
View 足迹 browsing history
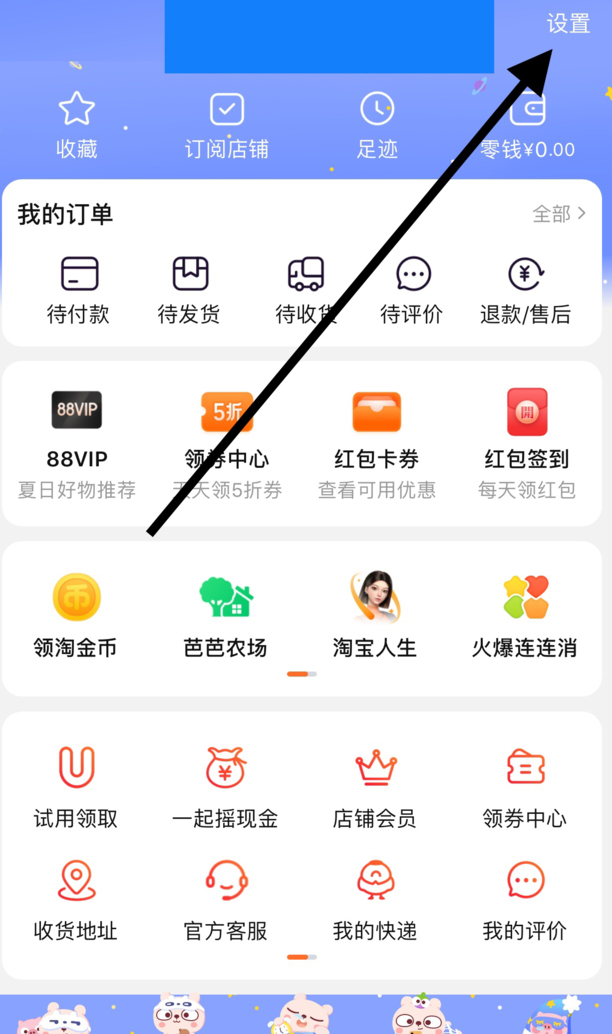[x=377, y=125]
